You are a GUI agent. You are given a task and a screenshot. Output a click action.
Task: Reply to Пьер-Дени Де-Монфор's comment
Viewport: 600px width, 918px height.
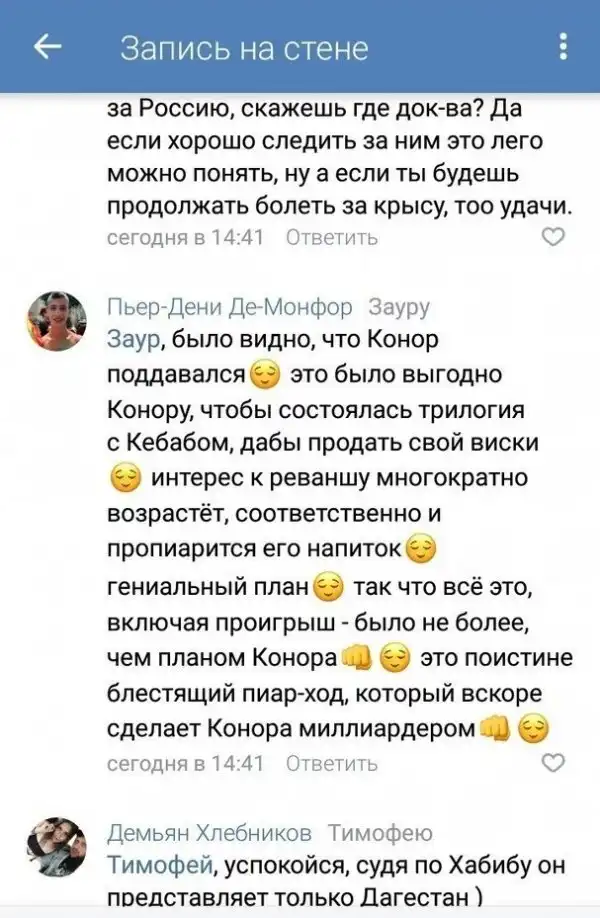click(332, 763)
